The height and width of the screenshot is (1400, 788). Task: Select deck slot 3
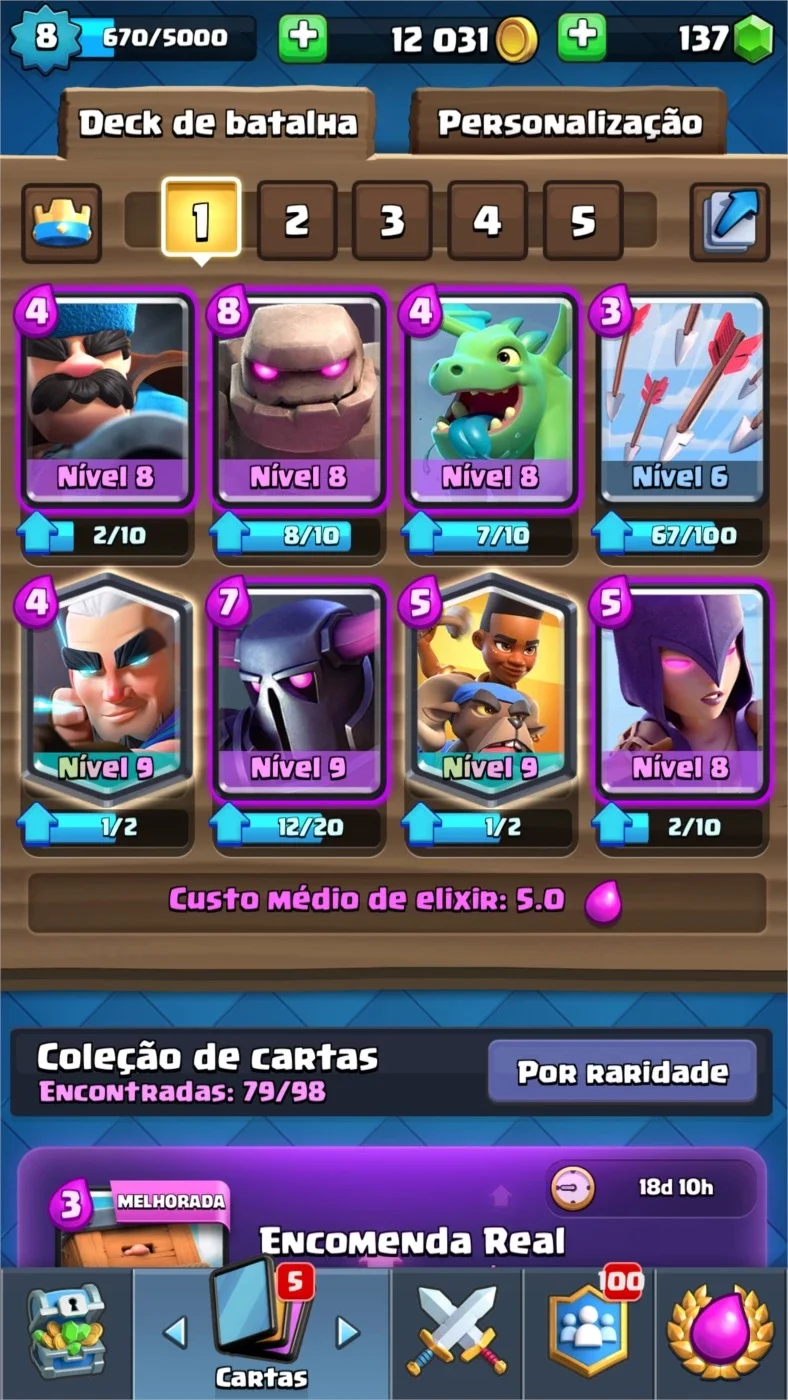point(392,220)
